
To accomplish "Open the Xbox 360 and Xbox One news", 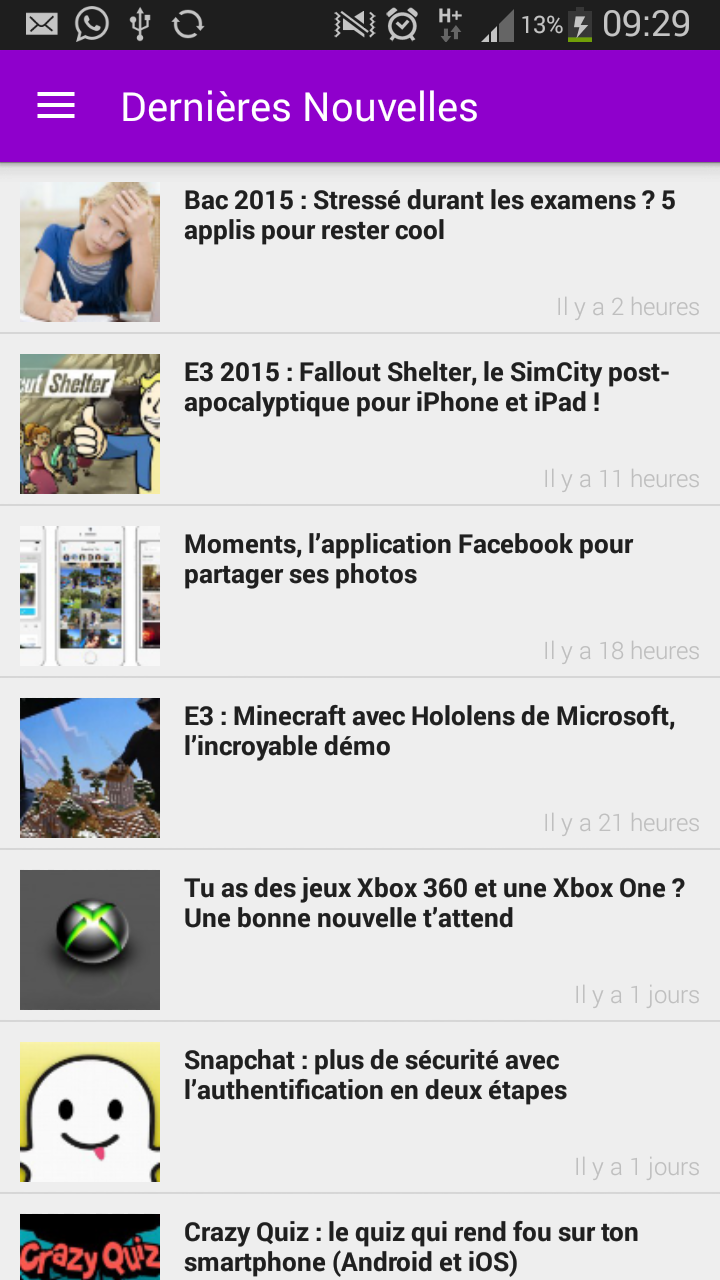I will click(360, 936).
